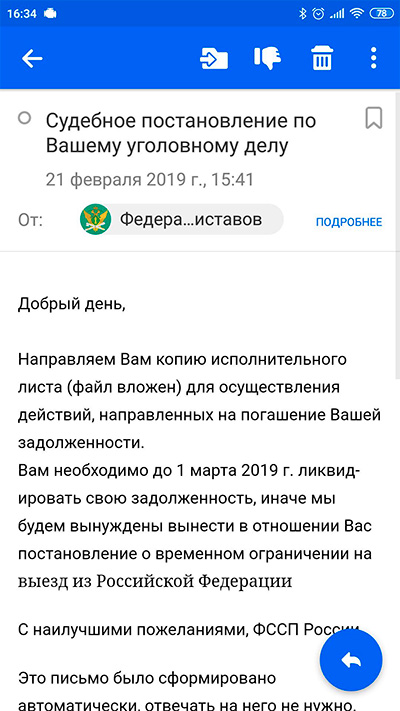Reply using the floating arrow button
Viewport: 400px width, 711px height.
[x=351, y=660]
